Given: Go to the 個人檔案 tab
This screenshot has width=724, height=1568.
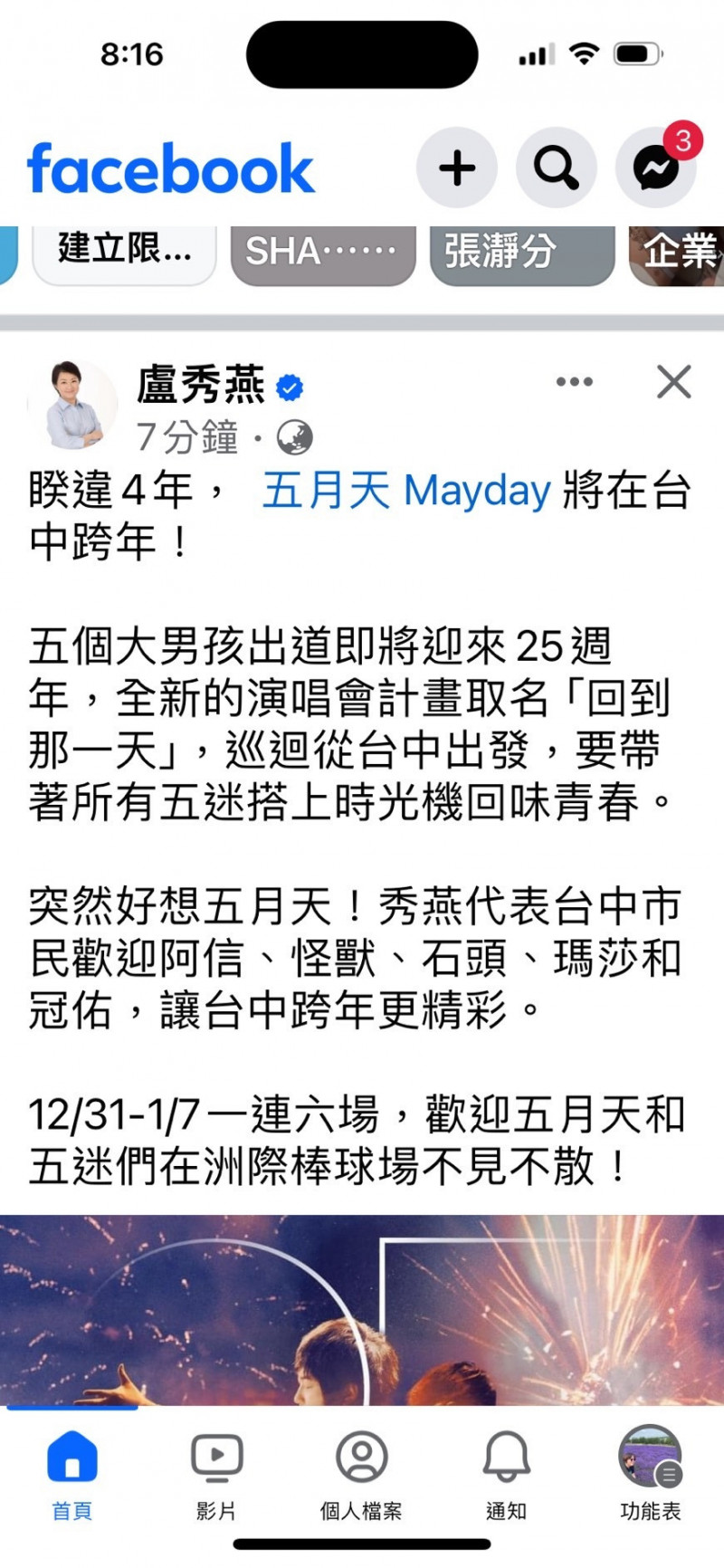Looking at the screenshot, I should [x=361, y=1476].
